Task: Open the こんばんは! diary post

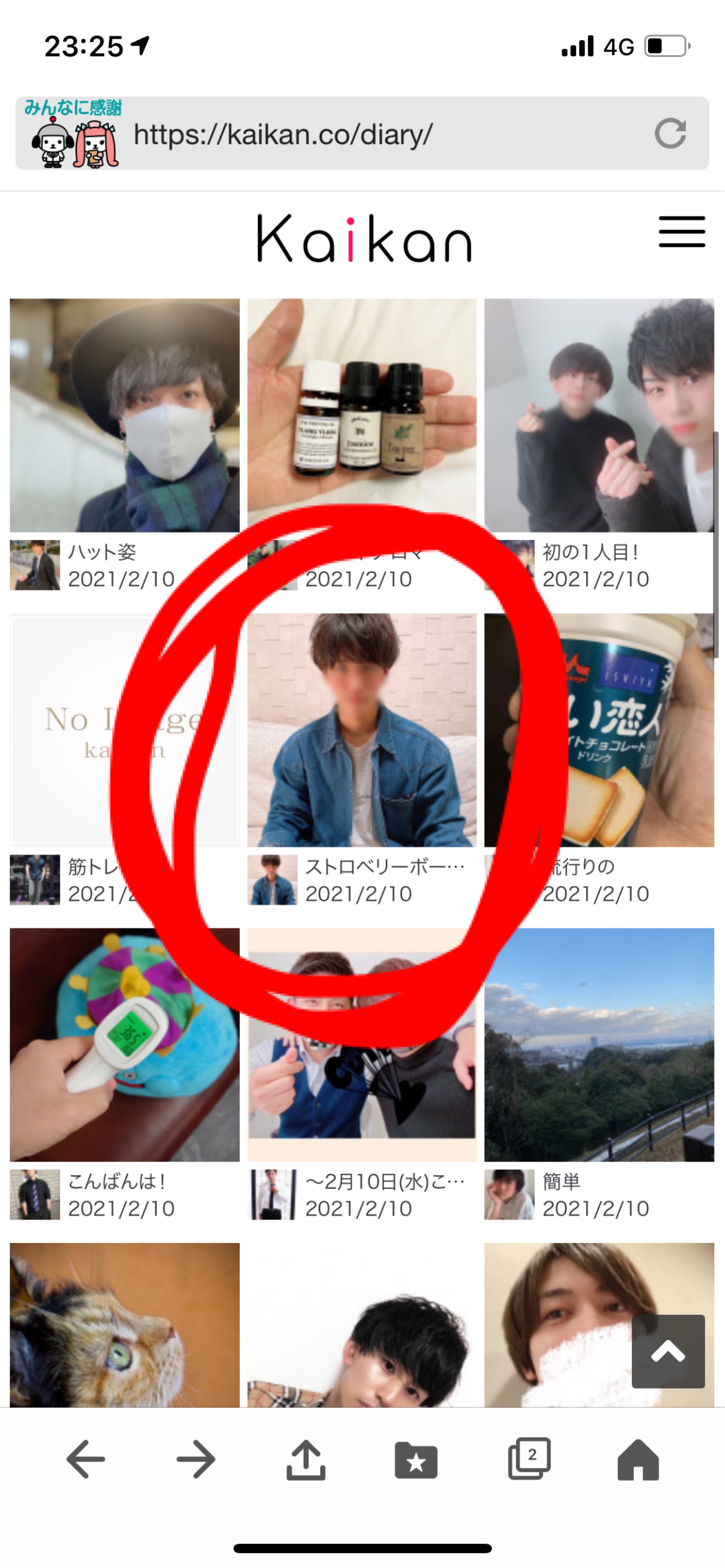Action: click(x=124, y=1045)
